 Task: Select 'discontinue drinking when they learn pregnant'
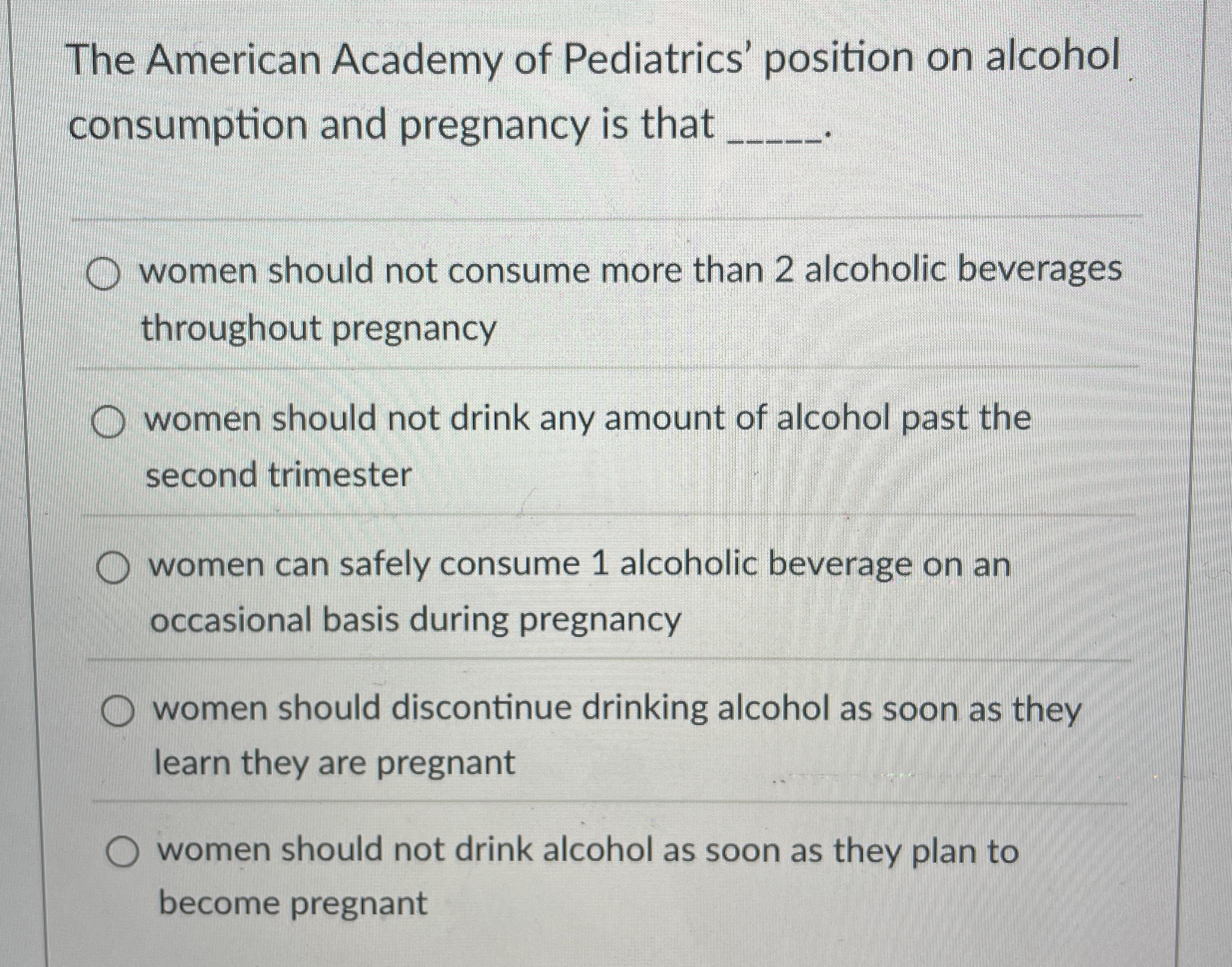(117, 711)
